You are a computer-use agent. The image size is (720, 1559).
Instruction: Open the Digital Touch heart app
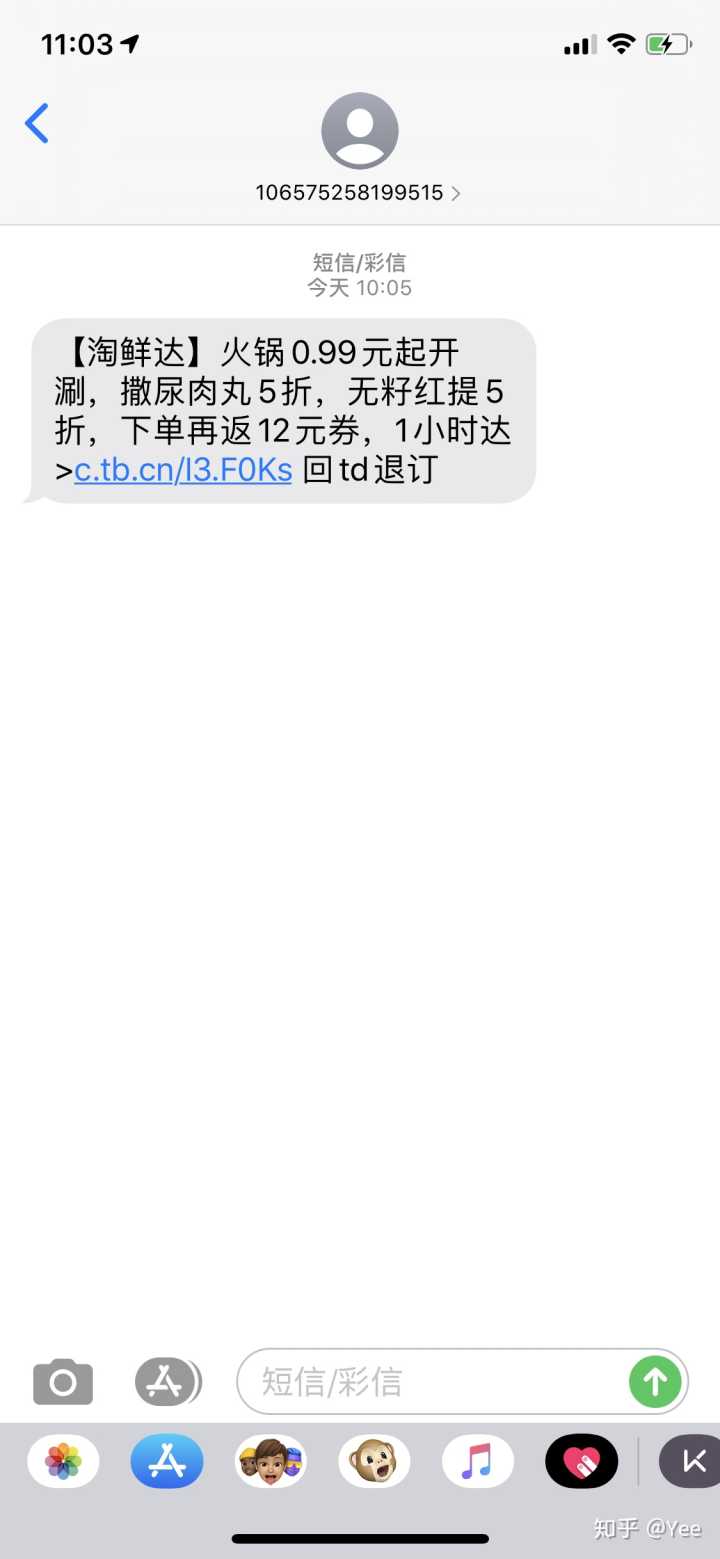581,1461
